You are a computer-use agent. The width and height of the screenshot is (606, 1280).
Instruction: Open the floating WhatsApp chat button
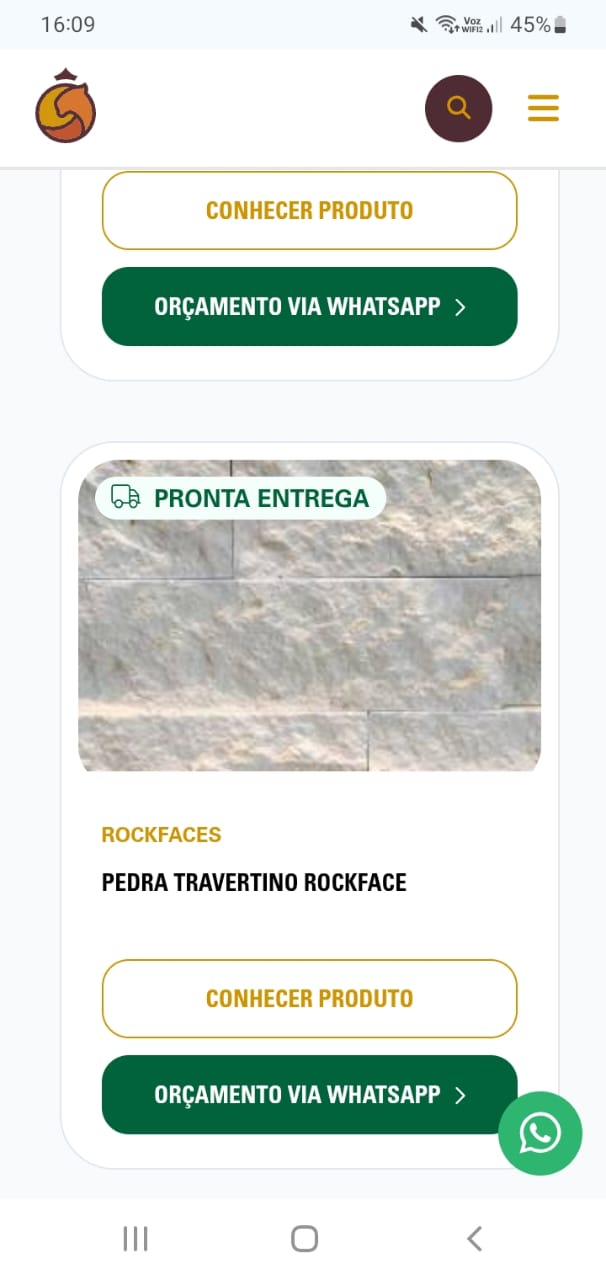tap(540, 1133)
